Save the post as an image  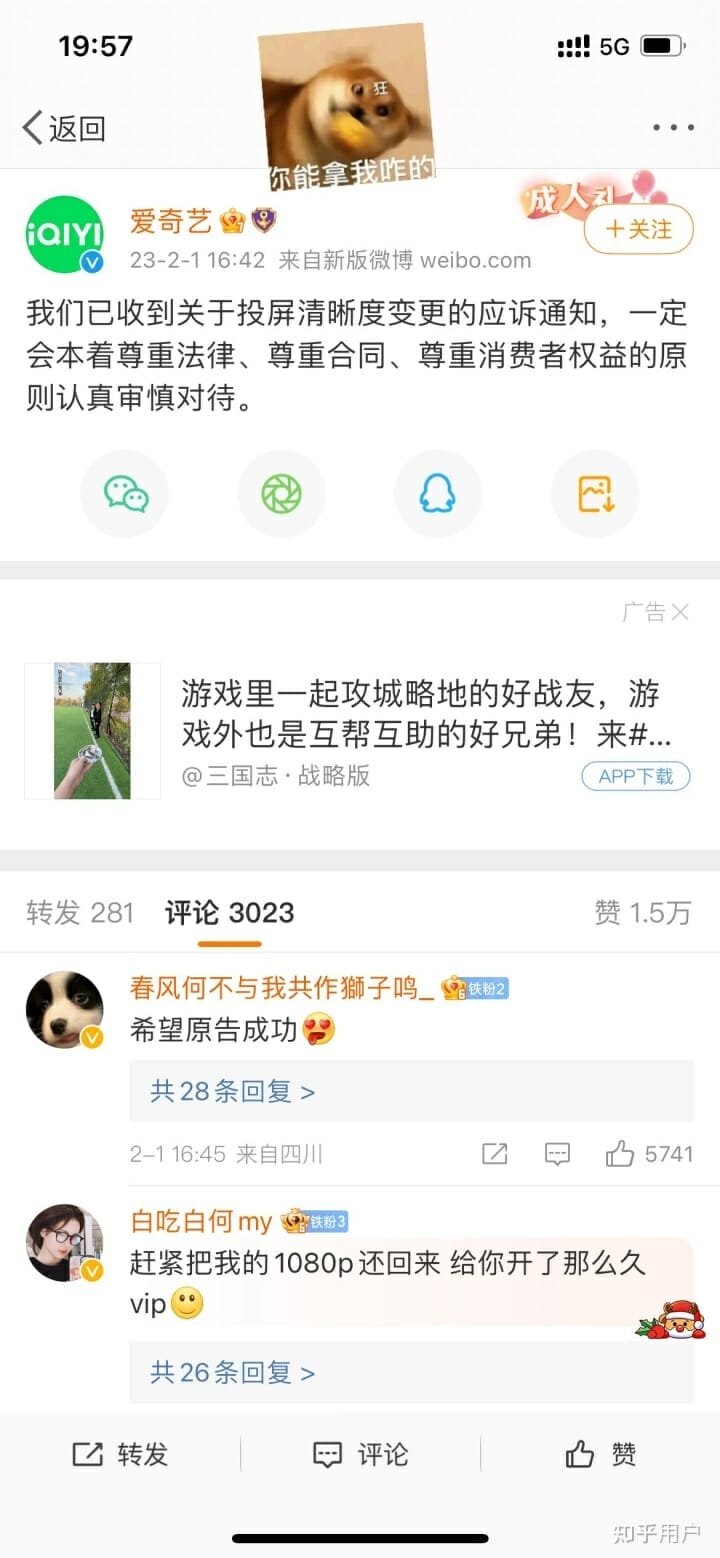(x=595, y=494)
